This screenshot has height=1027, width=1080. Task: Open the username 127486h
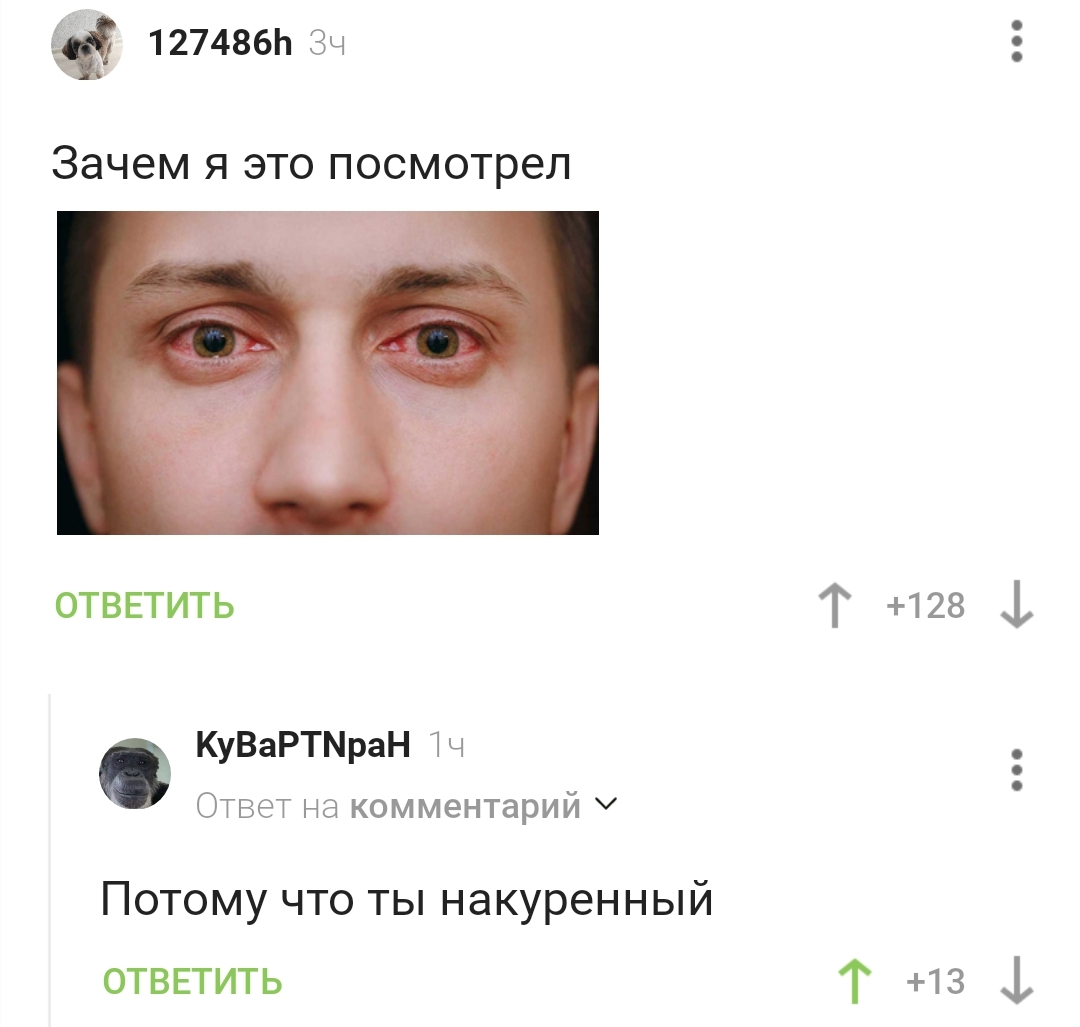coord(220,43)
